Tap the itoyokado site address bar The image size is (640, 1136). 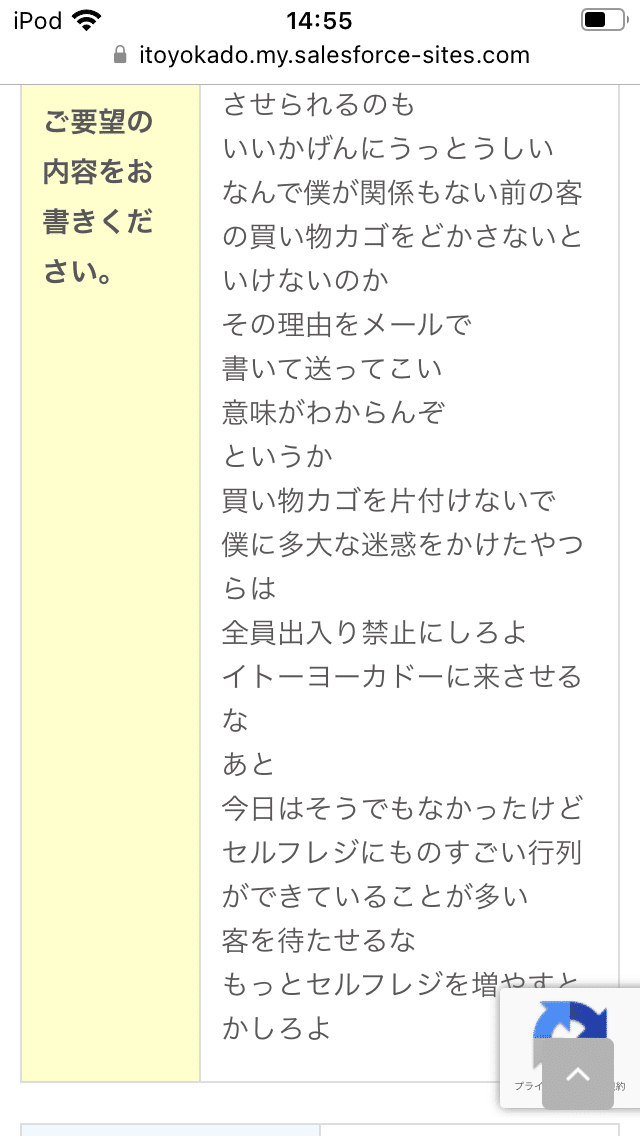click(x=321, y=55)
